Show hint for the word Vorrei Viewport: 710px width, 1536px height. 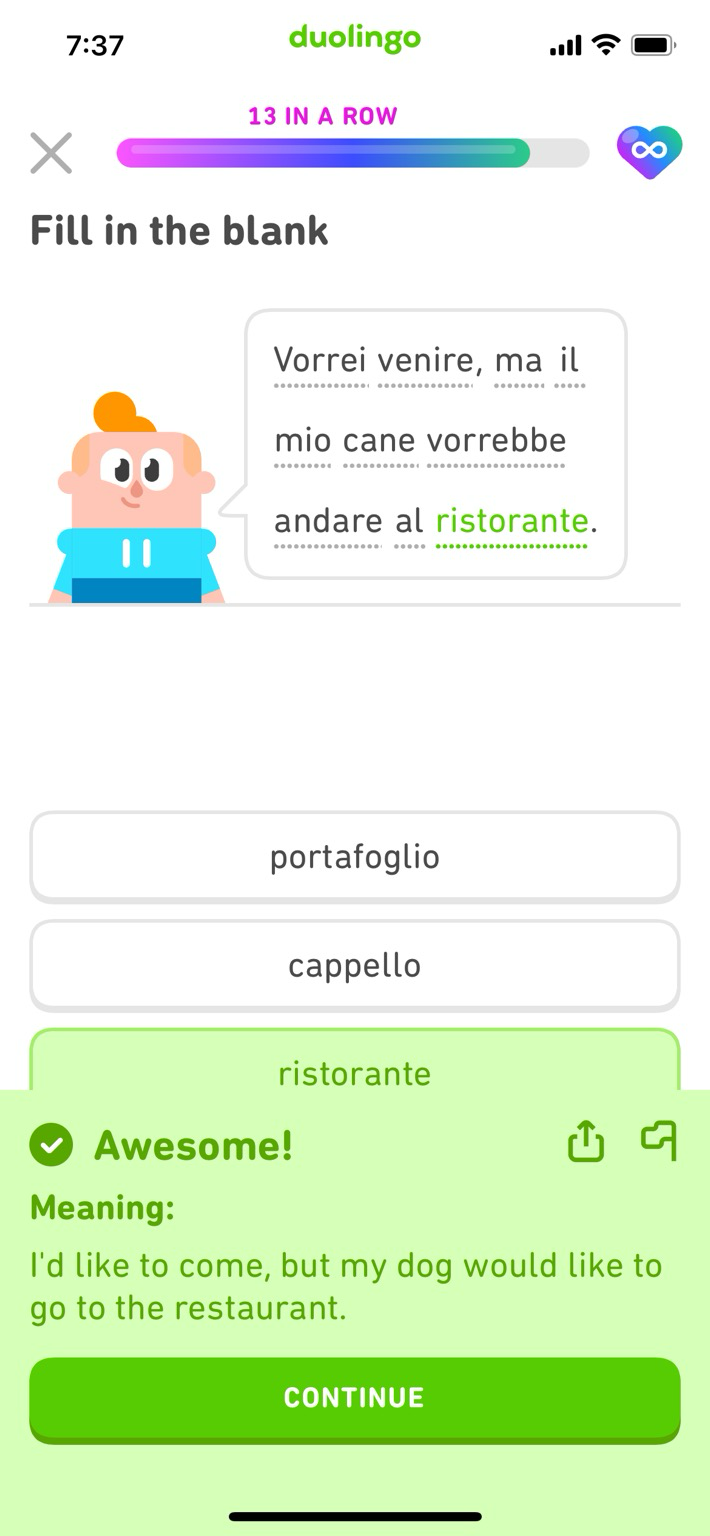click(x=321, y=360)
